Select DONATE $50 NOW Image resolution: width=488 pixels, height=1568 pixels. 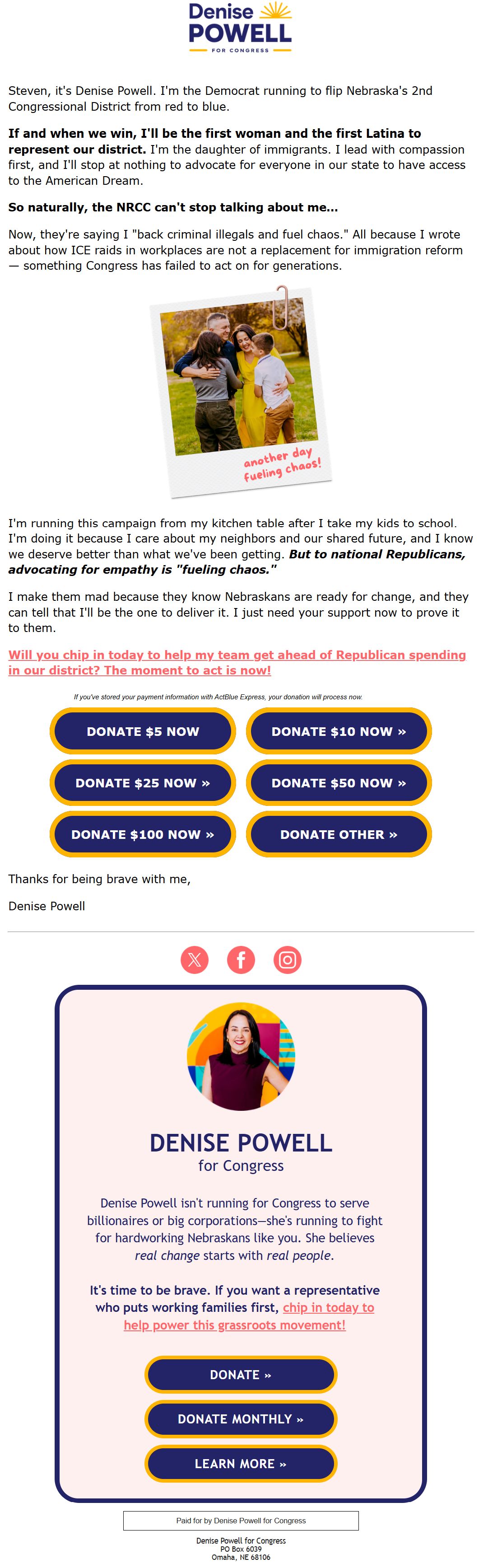tap(338, 783)
